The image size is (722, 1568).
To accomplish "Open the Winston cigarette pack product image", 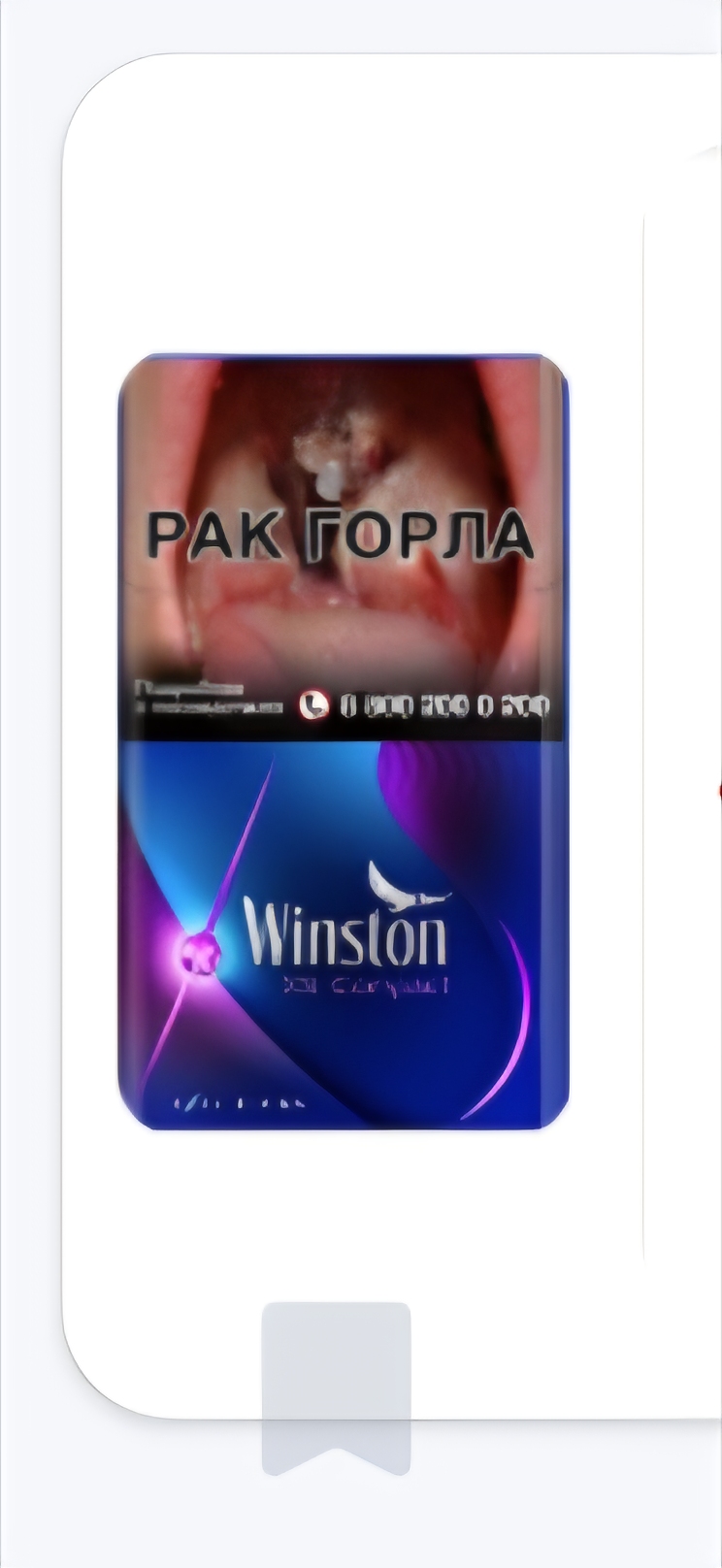I will [x=343, y=742].
